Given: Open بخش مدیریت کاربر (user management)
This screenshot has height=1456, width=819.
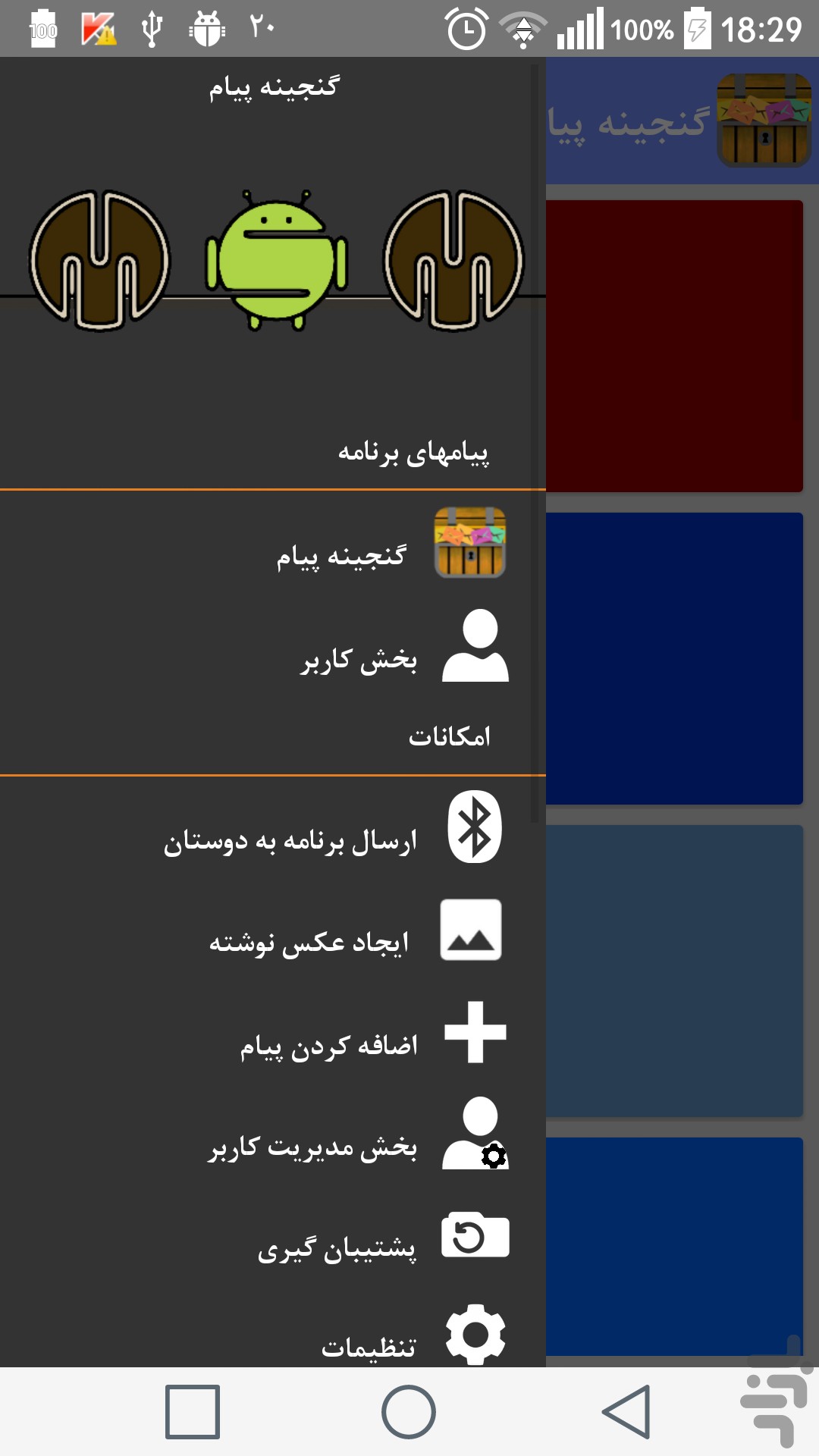Looking at the screenshot, I should (x=273, y=1135).
